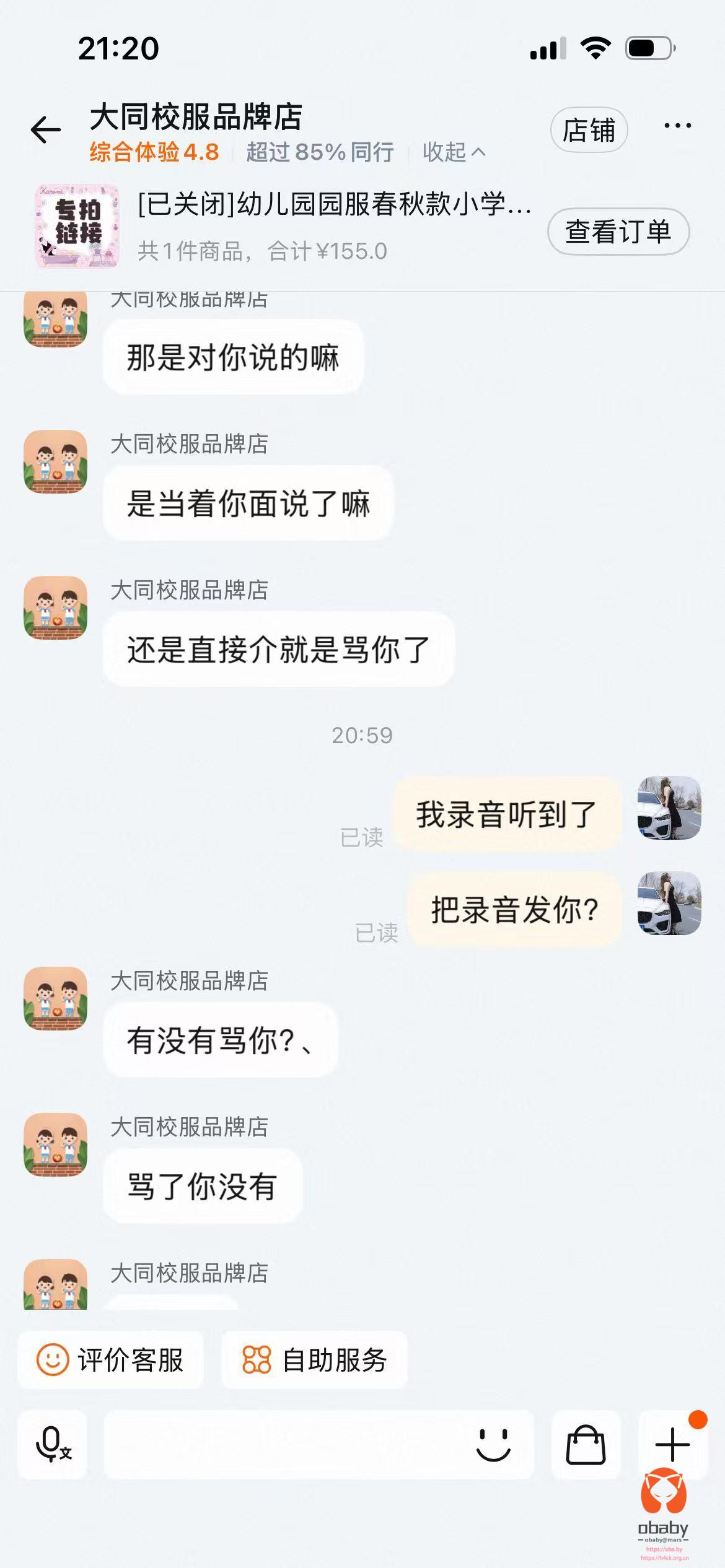The height and width of the screenshot is (1568, 725).
Task: Go back using the back arrow
Action: click(46, 130)
